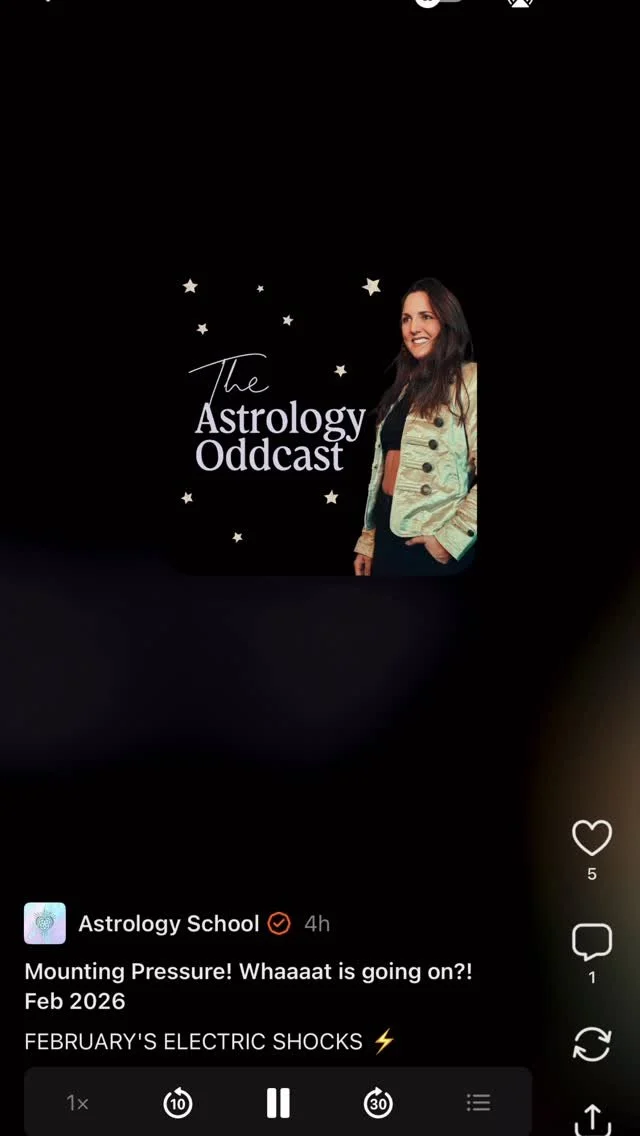The height and width of the screenshot is (1136, 640).
Task: Rewind 10 seconds
Action: [178, 1103]
